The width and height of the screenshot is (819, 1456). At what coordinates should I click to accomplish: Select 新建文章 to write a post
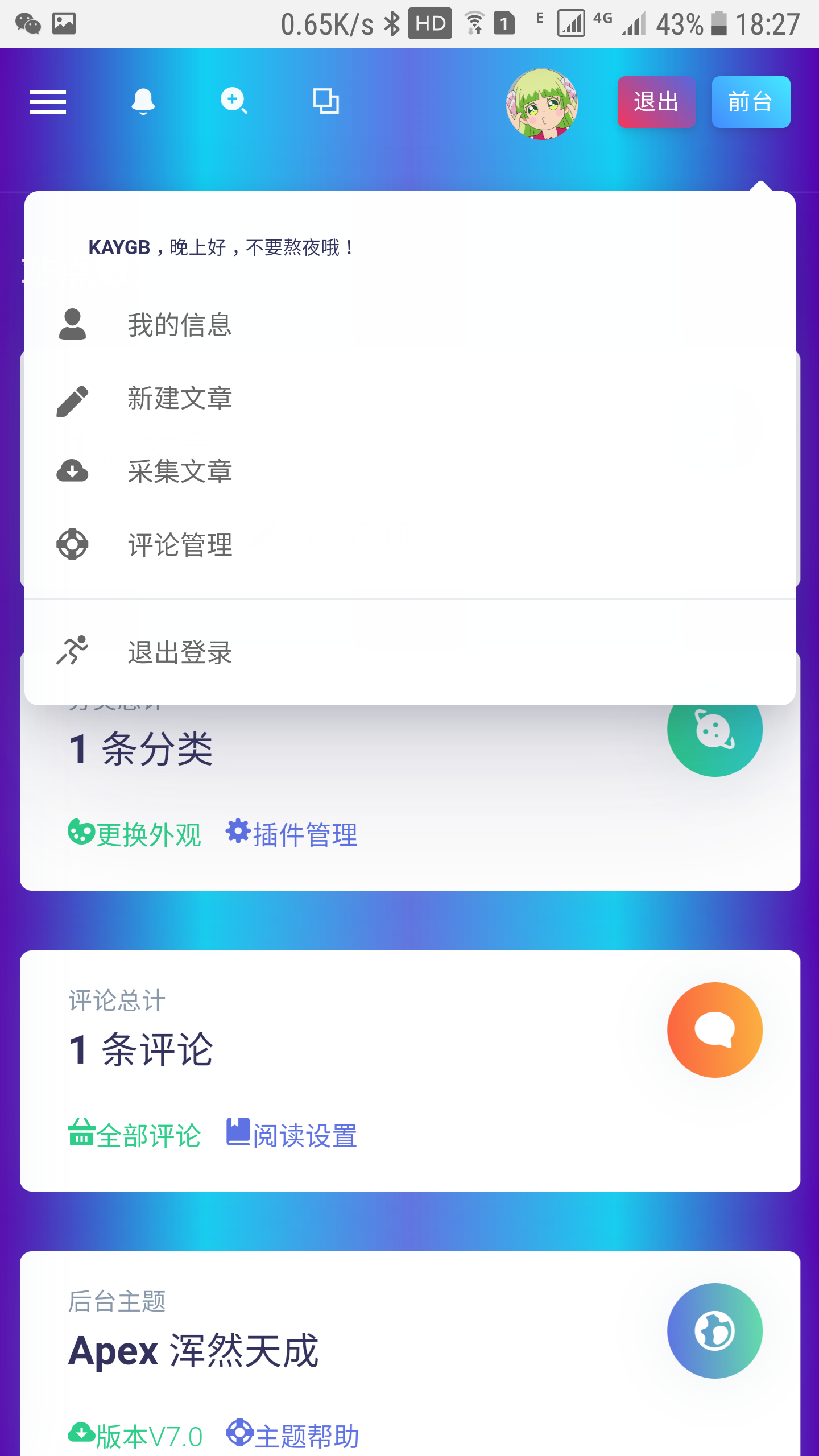pyautogui.click(x=180, y=398)
